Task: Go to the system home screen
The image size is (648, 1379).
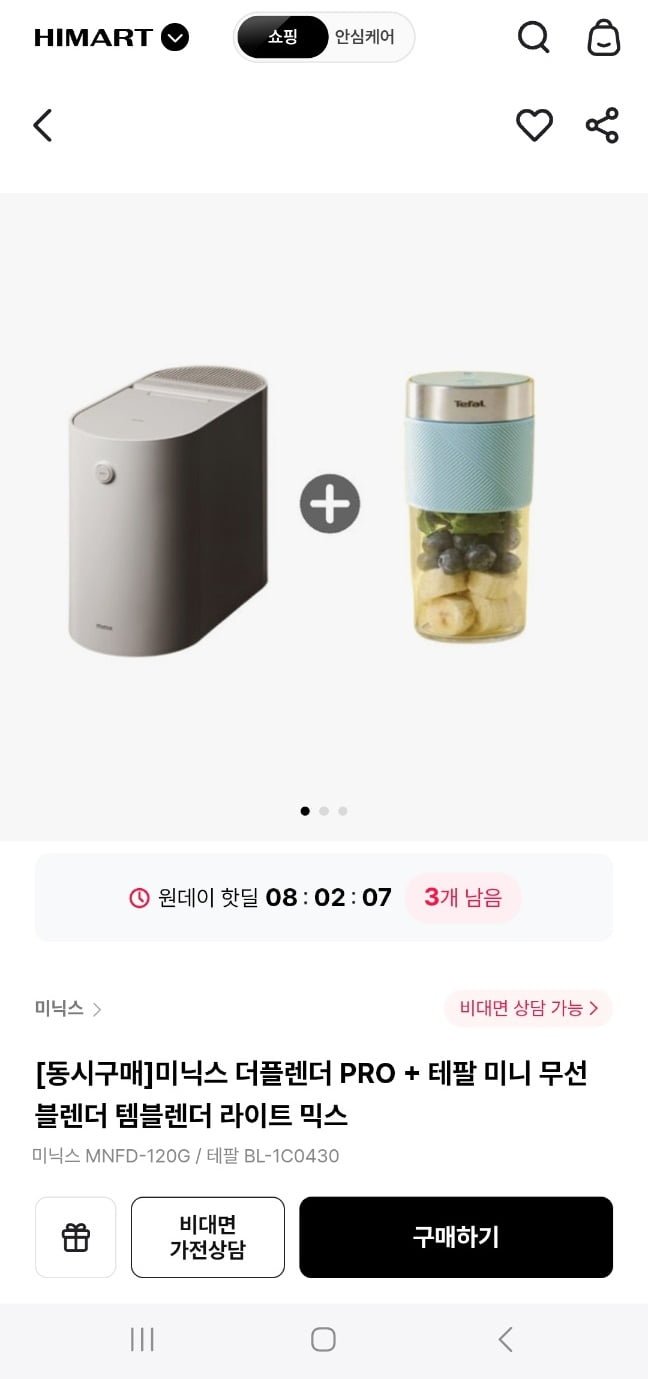Action: tap(323, 1340)
